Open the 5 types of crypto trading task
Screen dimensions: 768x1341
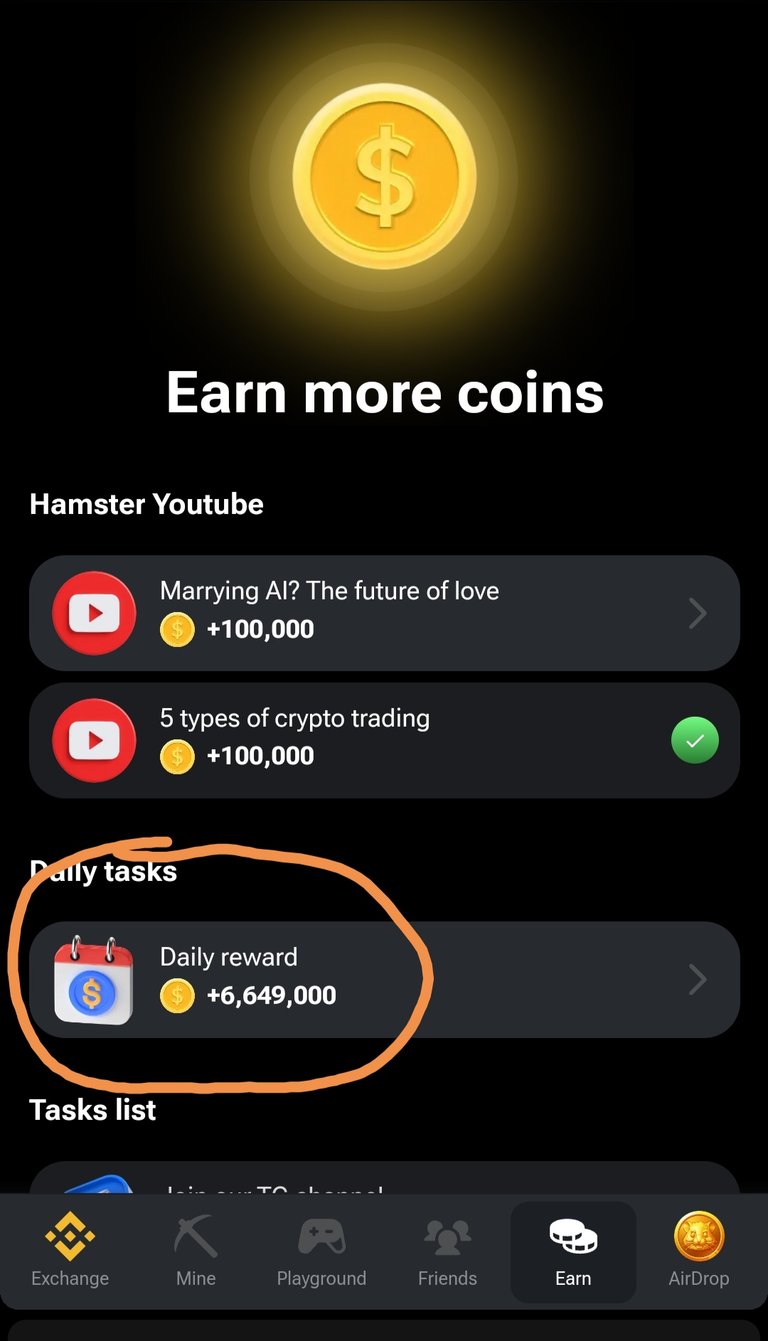point(384,740)
